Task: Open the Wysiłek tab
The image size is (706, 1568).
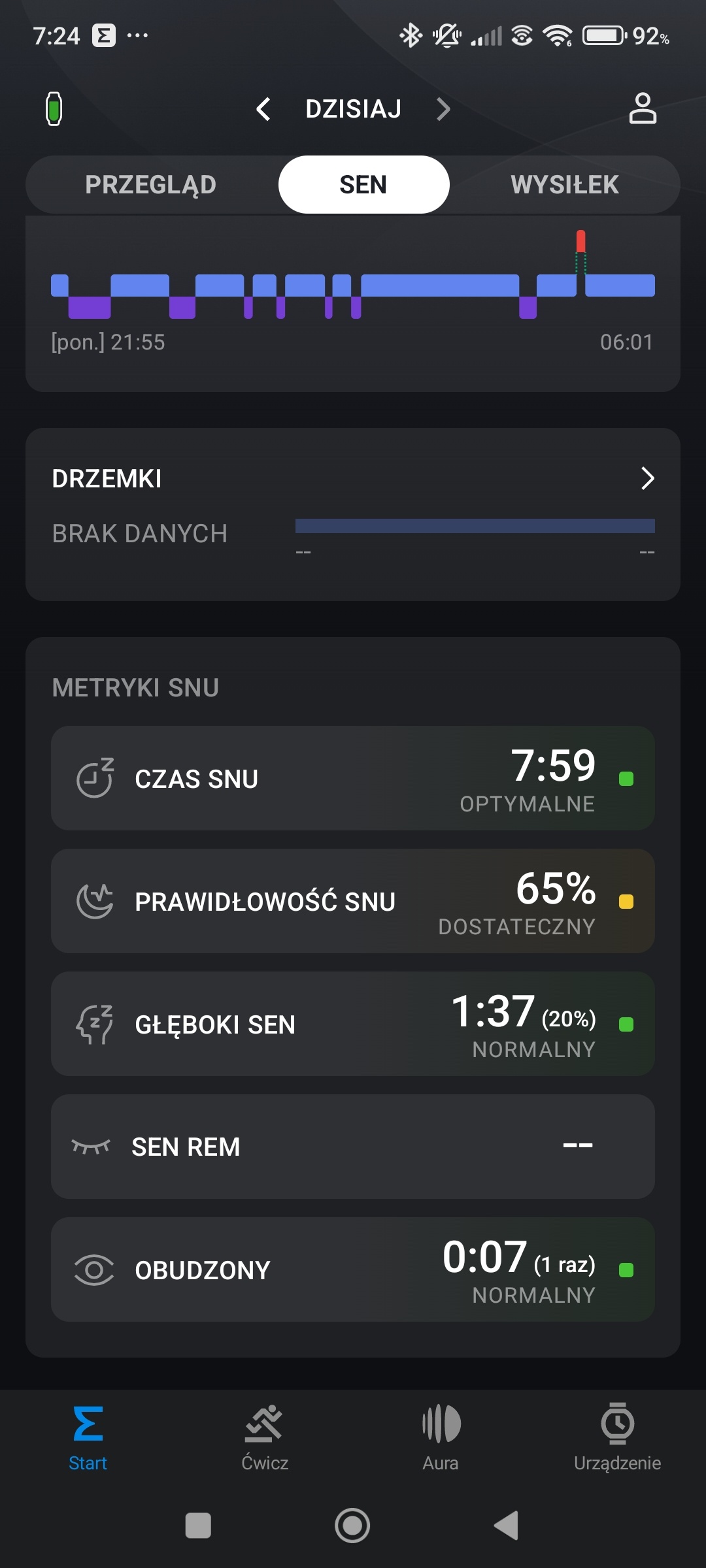Action: tap(564, 184)
